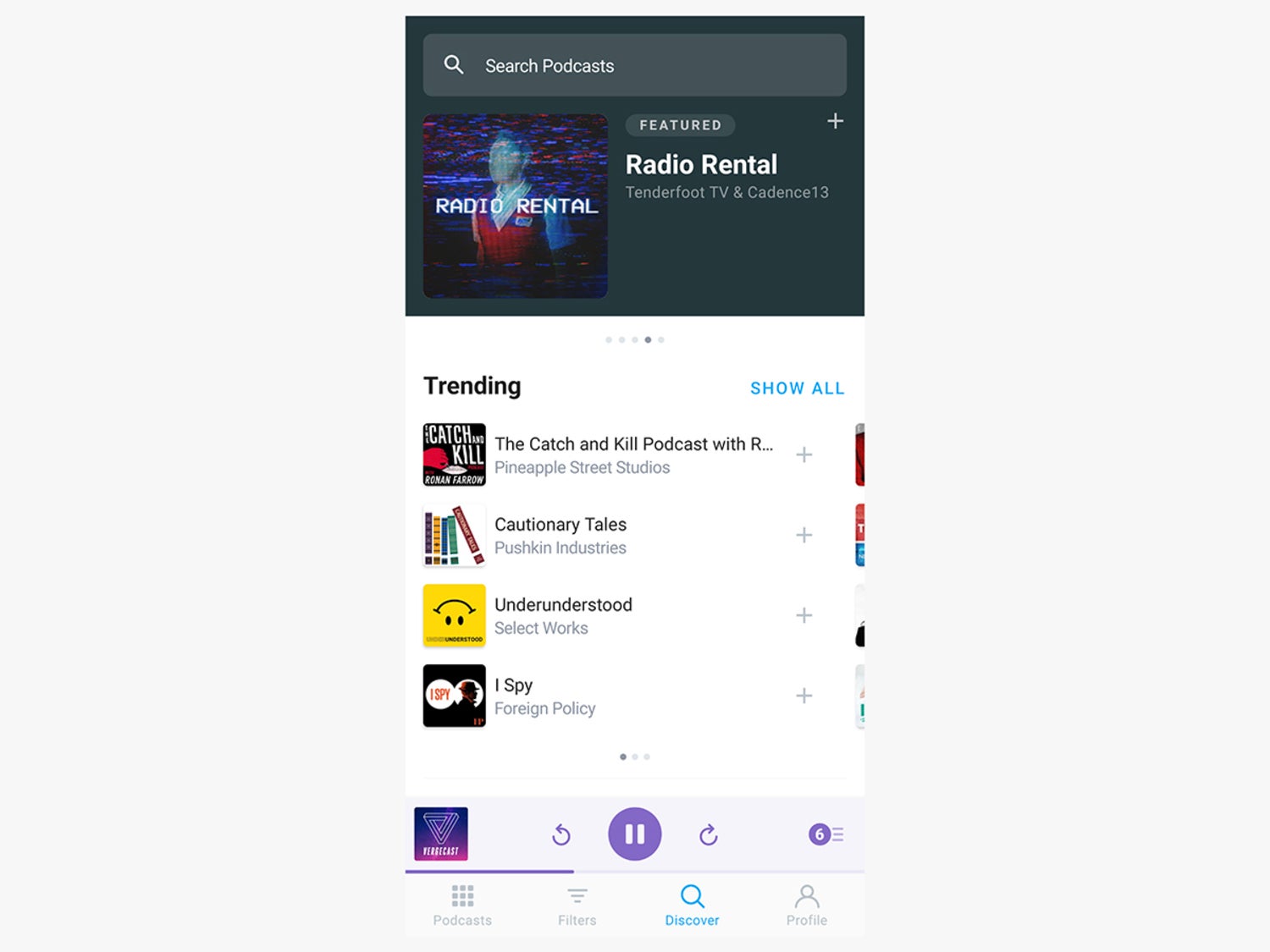1270x952 pixels.
Task: Go to the Profile tab
Action: click(x=806, y=905)
